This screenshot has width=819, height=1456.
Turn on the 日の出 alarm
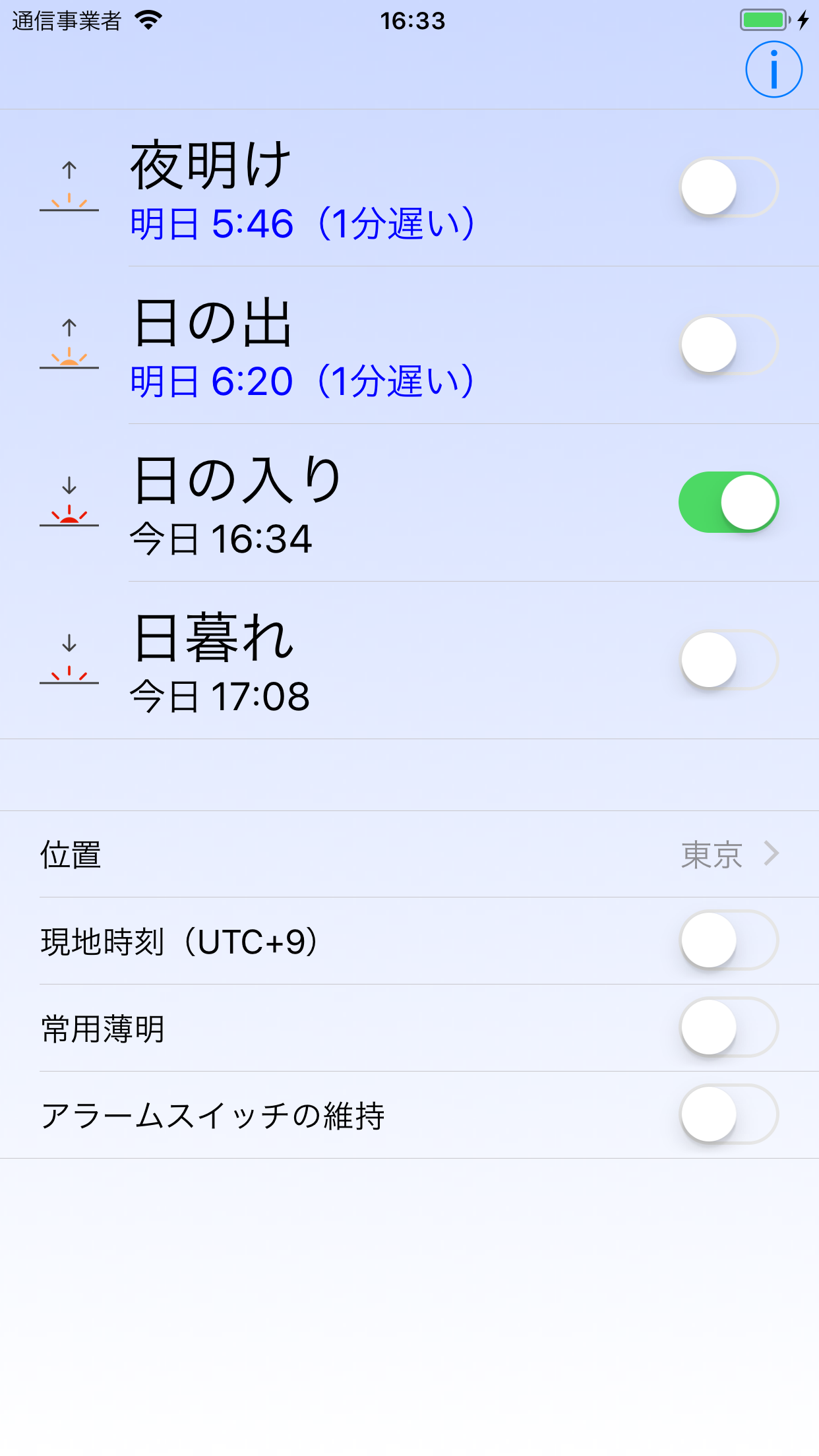tap(729, 345)
